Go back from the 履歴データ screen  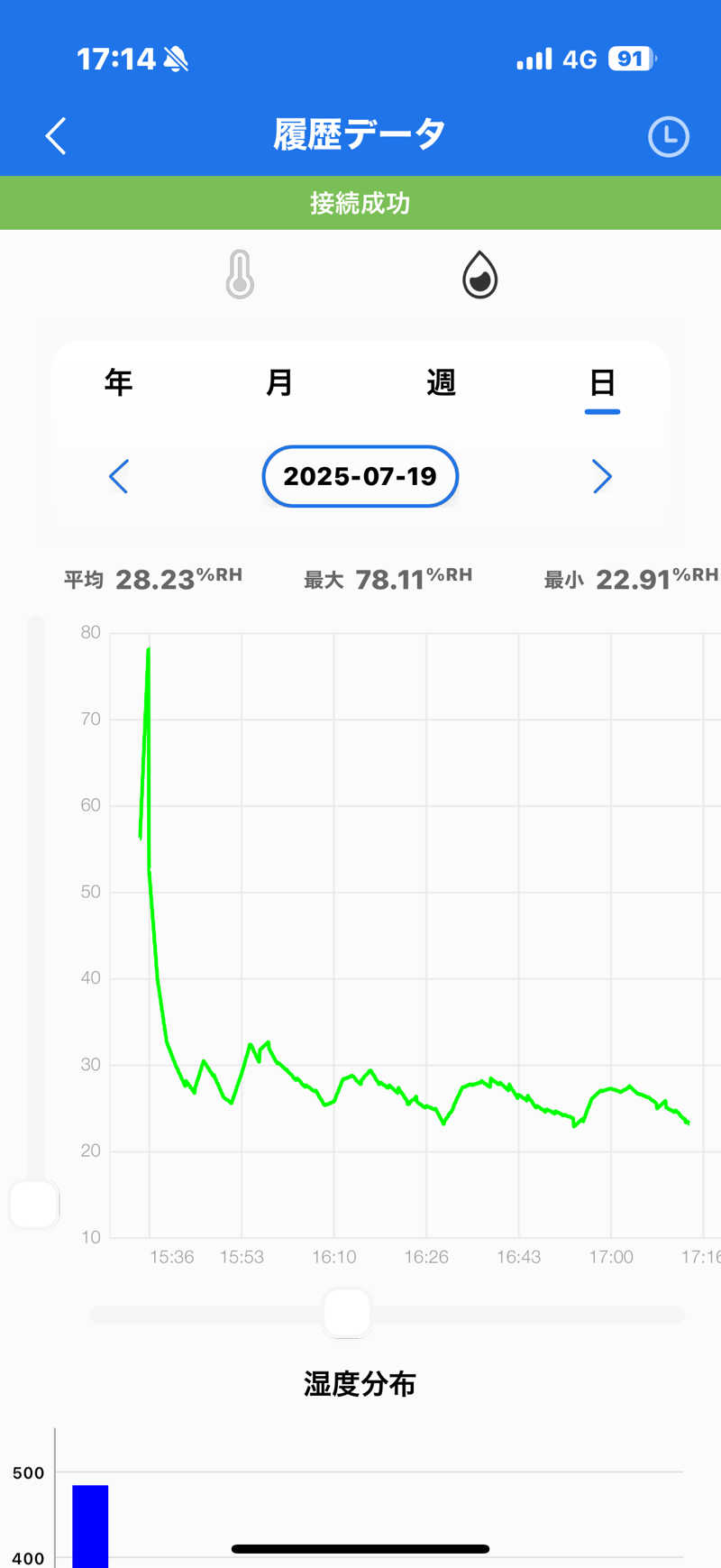pos(56,136)
